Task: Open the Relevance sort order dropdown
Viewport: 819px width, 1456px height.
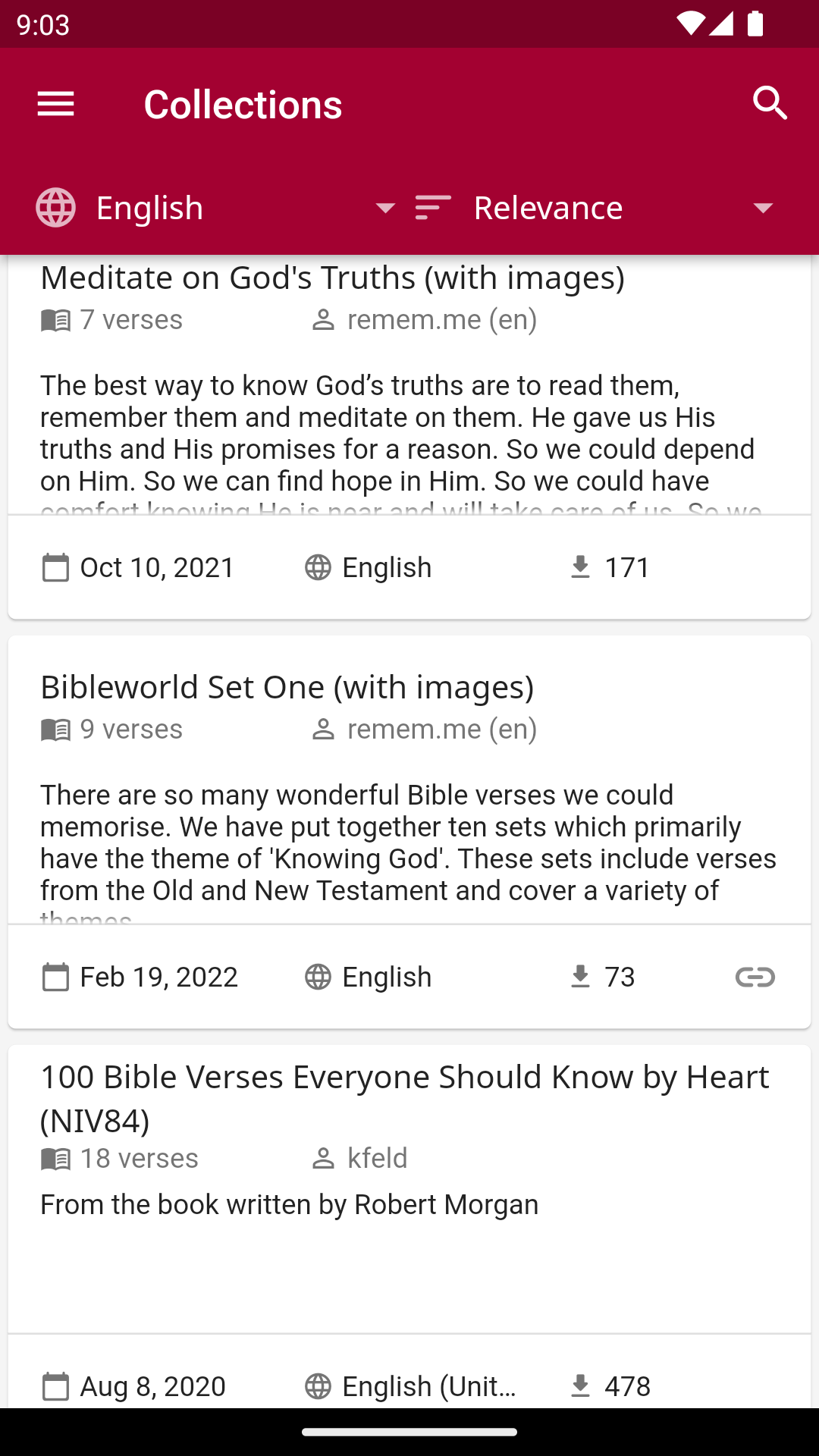Action: point(548,207)
